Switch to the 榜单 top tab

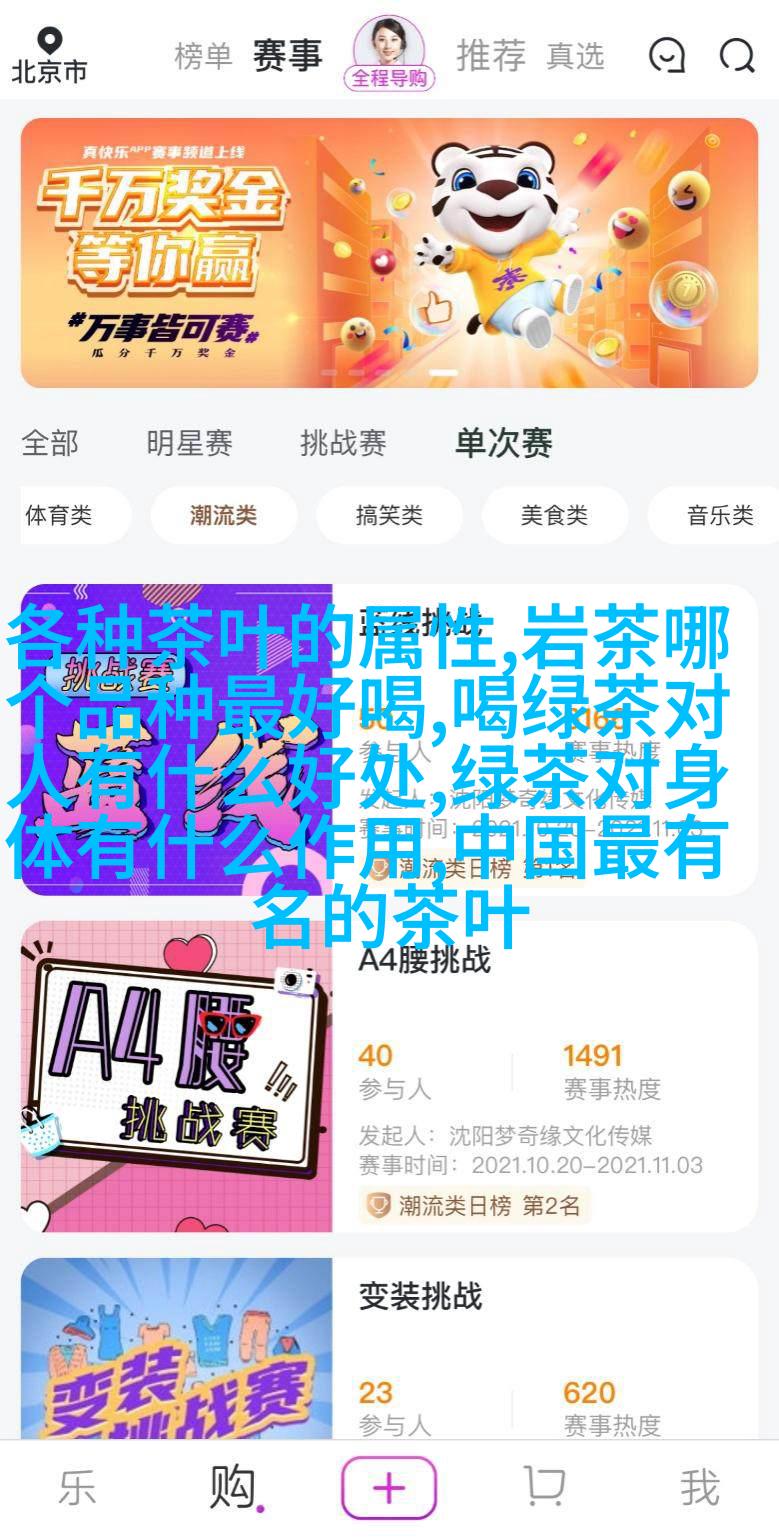(203, 56)
